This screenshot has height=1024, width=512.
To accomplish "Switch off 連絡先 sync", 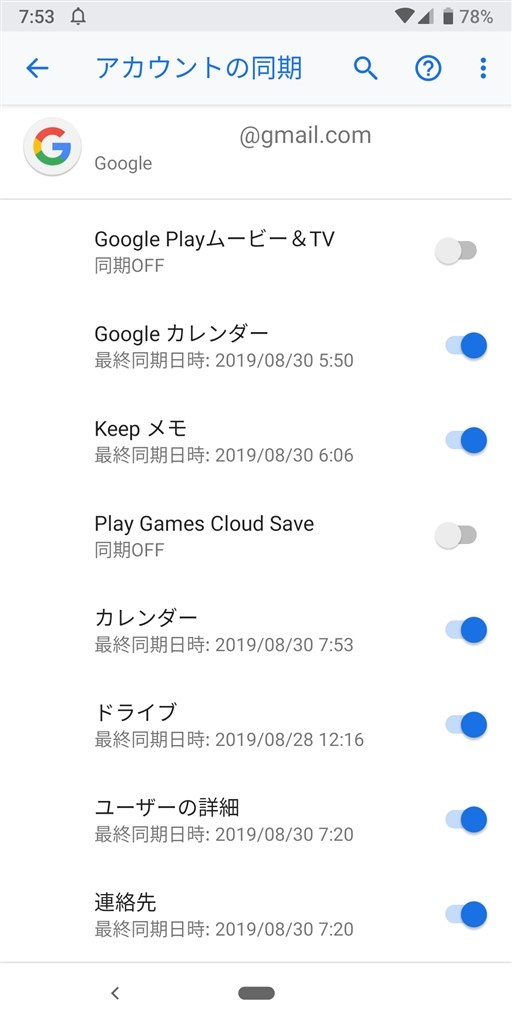I will click(466, 914).
